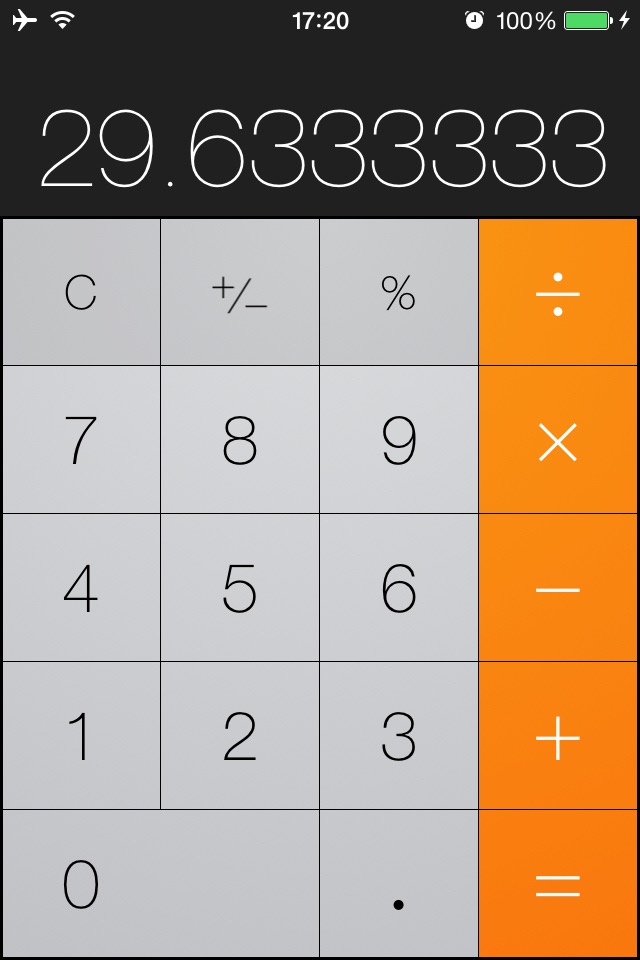The width and height of the screenshot is (640, 960).
Task: Tap the number 4 key
Action: [x=80, y=588]
